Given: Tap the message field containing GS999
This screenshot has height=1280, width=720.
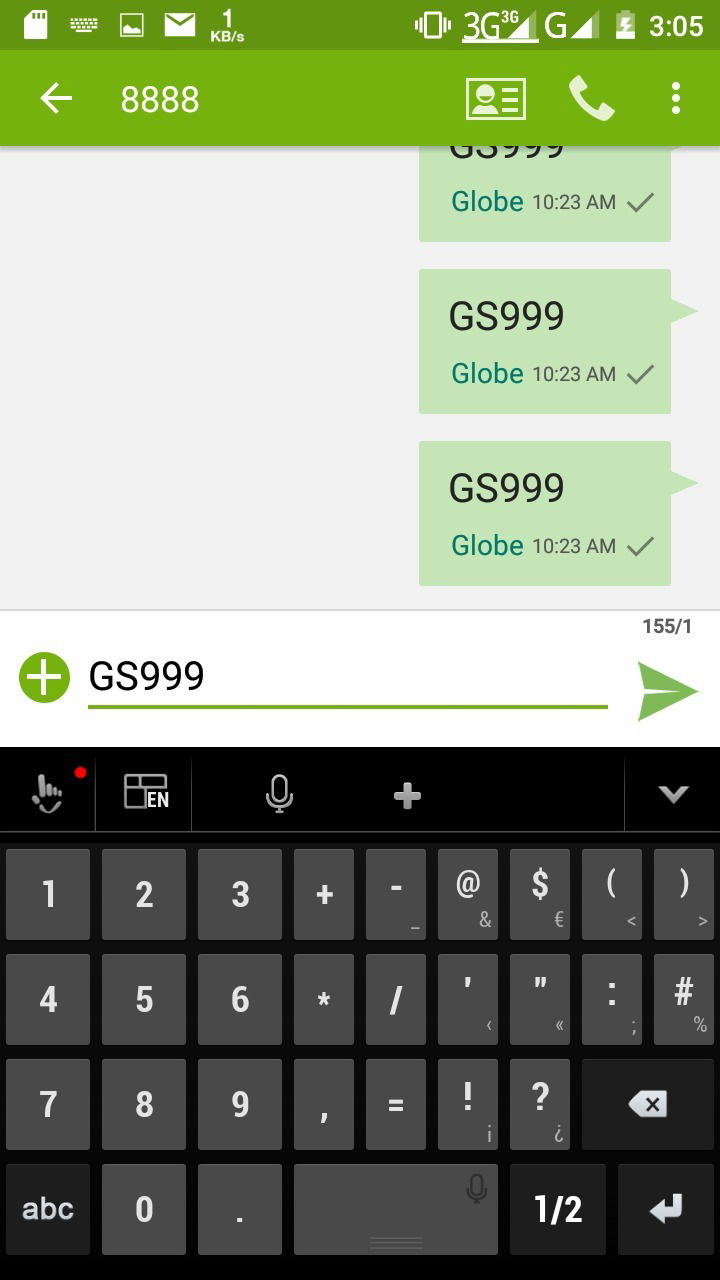Looking at the screenshot, I should click(347, 677).
